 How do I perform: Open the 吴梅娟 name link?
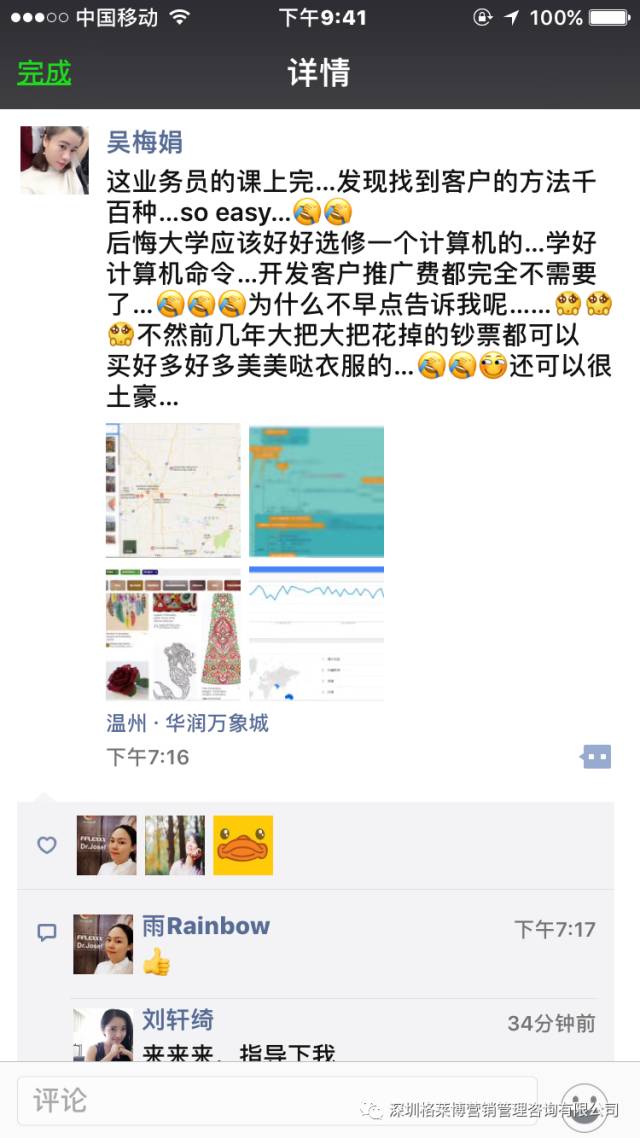pyautogui.click(x=145, y=142)
